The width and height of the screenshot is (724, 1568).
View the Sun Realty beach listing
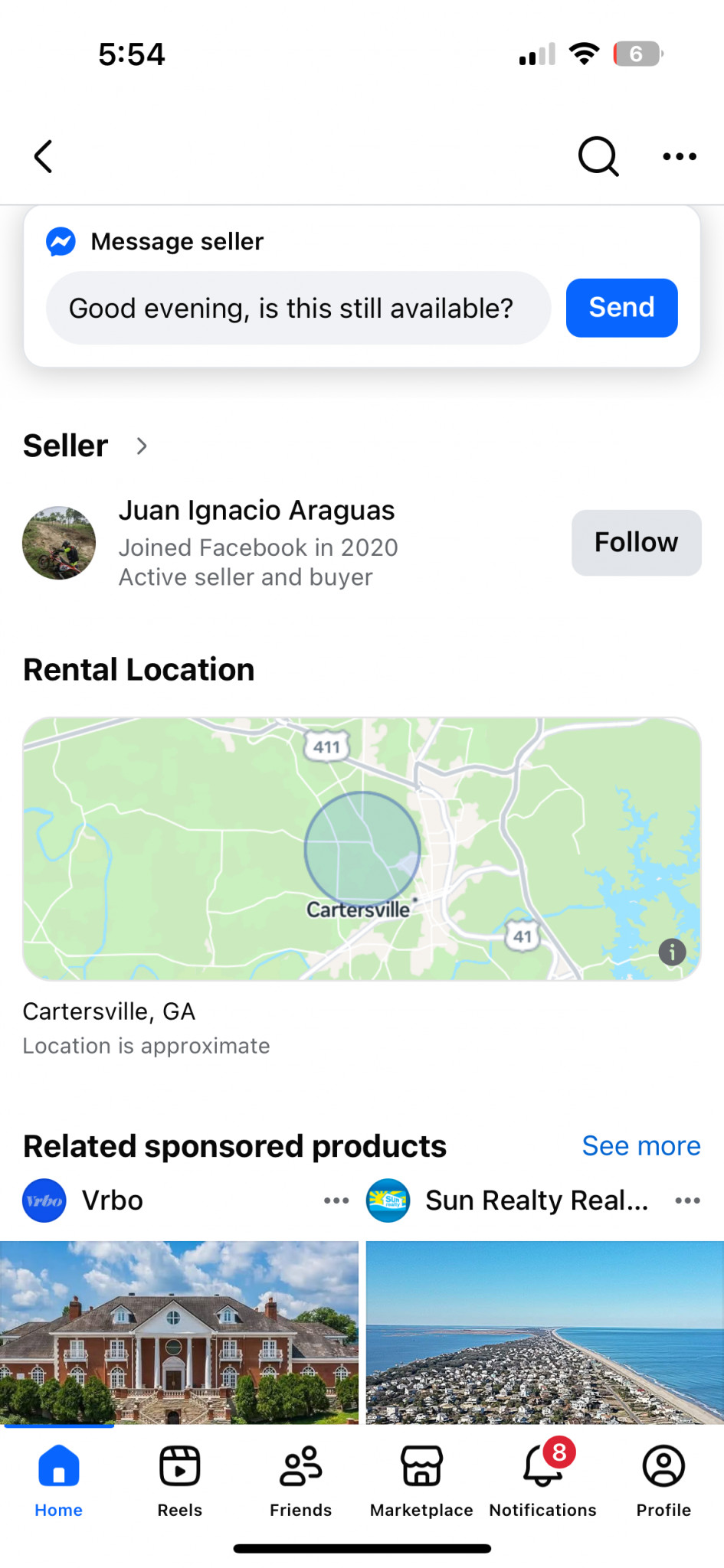click(545, 1332)
